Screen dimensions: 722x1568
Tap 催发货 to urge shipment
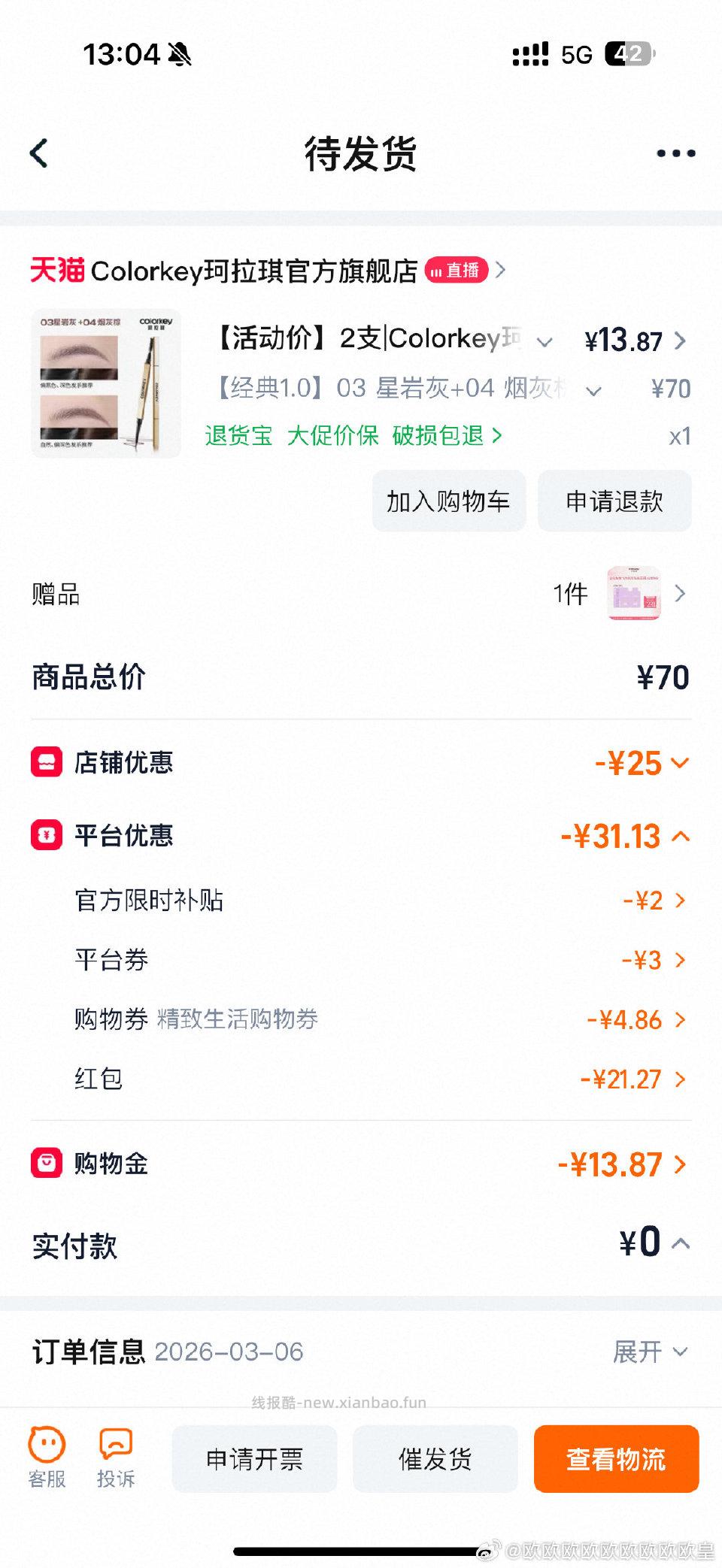point(435,1458)
